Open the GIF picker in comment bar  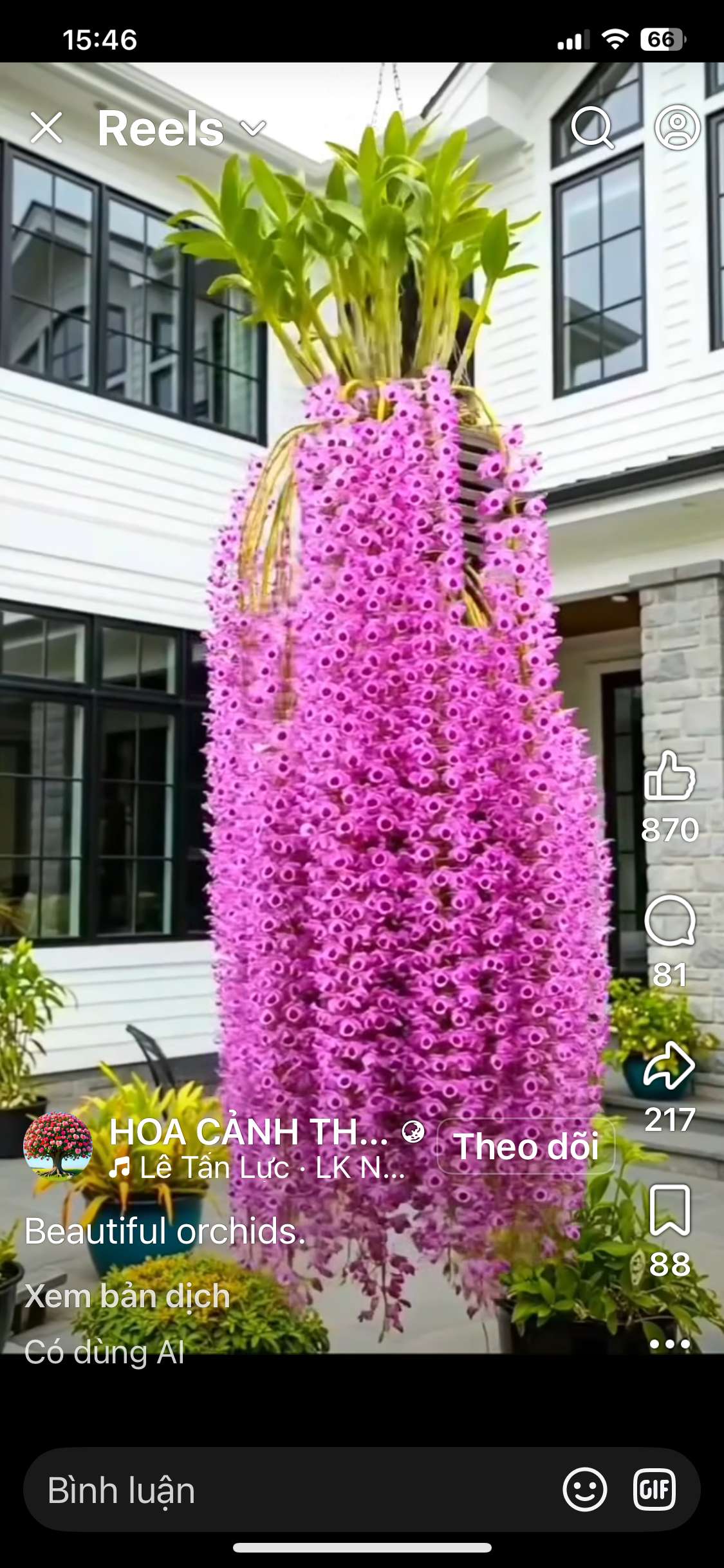click(654, 1489)
